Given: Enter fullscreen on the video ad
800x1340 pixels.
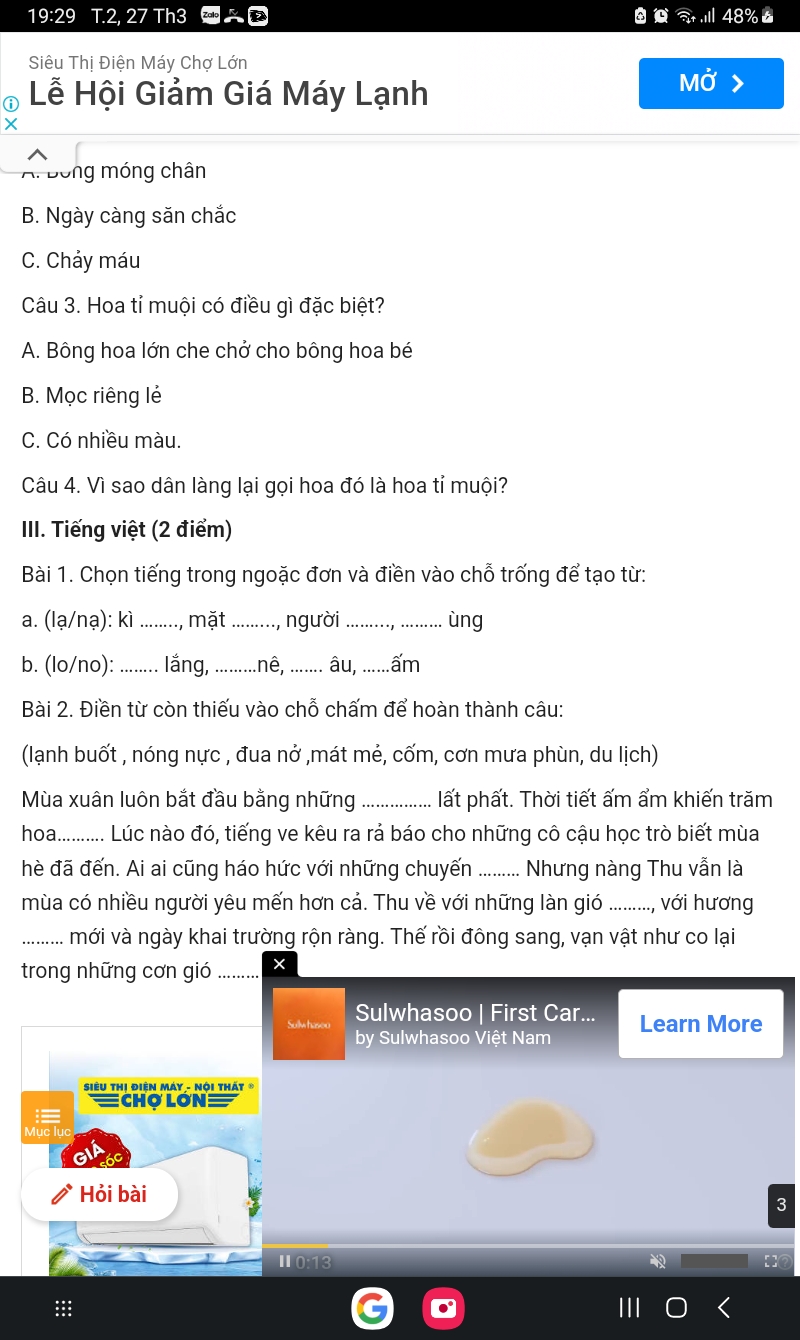Looking at the screenshot, I should [x=771, y=1262].
